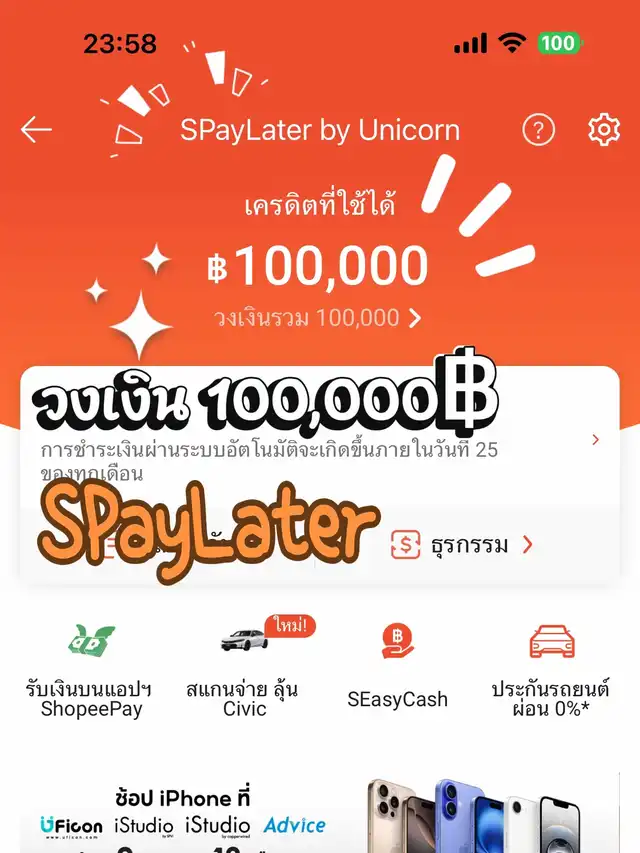Open SPayLater settings gear
The image size is (640, 853).
pos(603,130)
